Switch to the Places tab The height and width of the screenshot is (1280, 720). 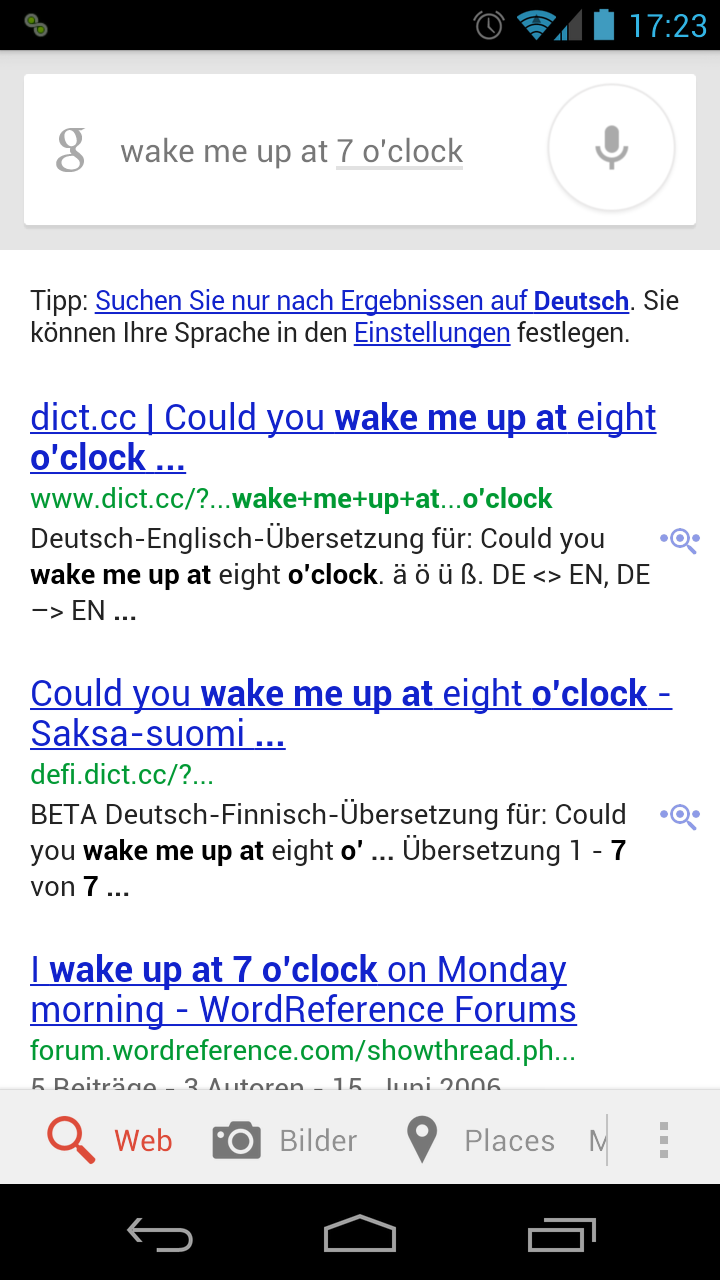pos(480,1140)
